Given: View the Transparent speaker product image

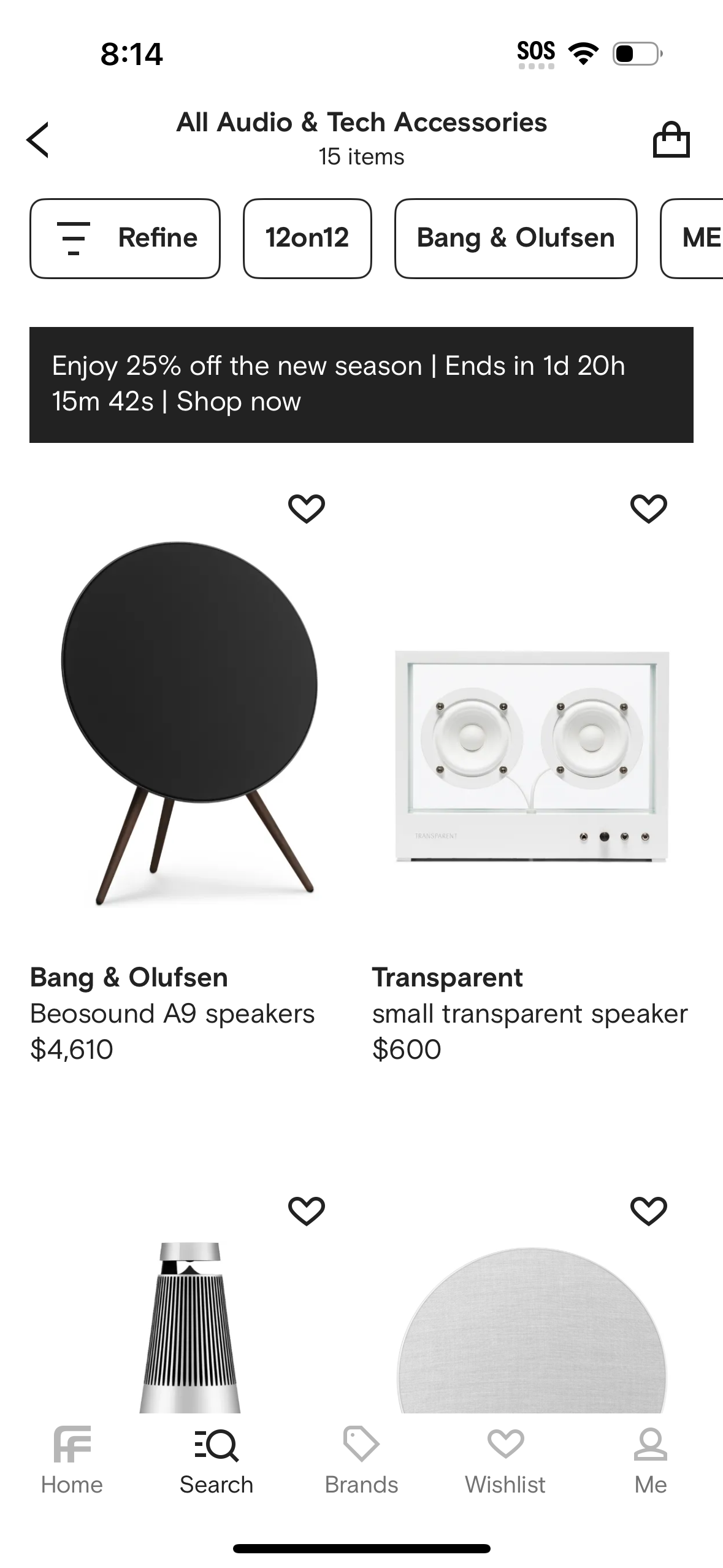Looking at the screenshot, I should tap(531, 755).
